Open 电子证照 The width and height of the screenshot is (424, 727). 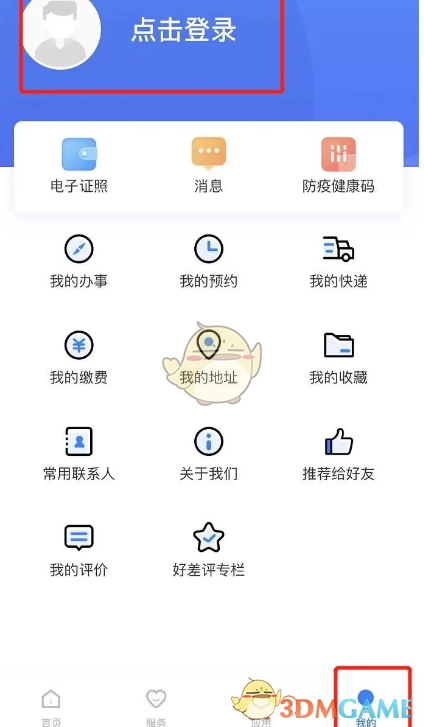click(79, 166)
